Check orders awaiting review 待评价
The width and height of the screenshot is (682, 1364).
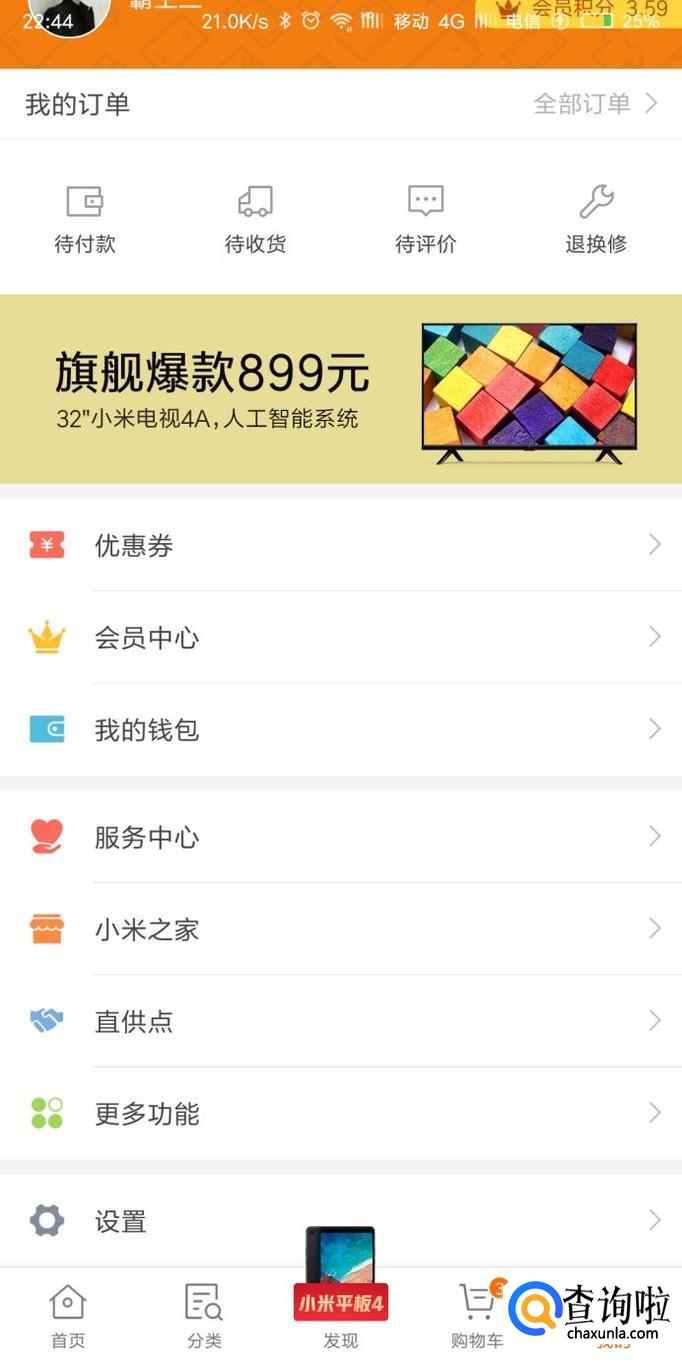point(426,218)
